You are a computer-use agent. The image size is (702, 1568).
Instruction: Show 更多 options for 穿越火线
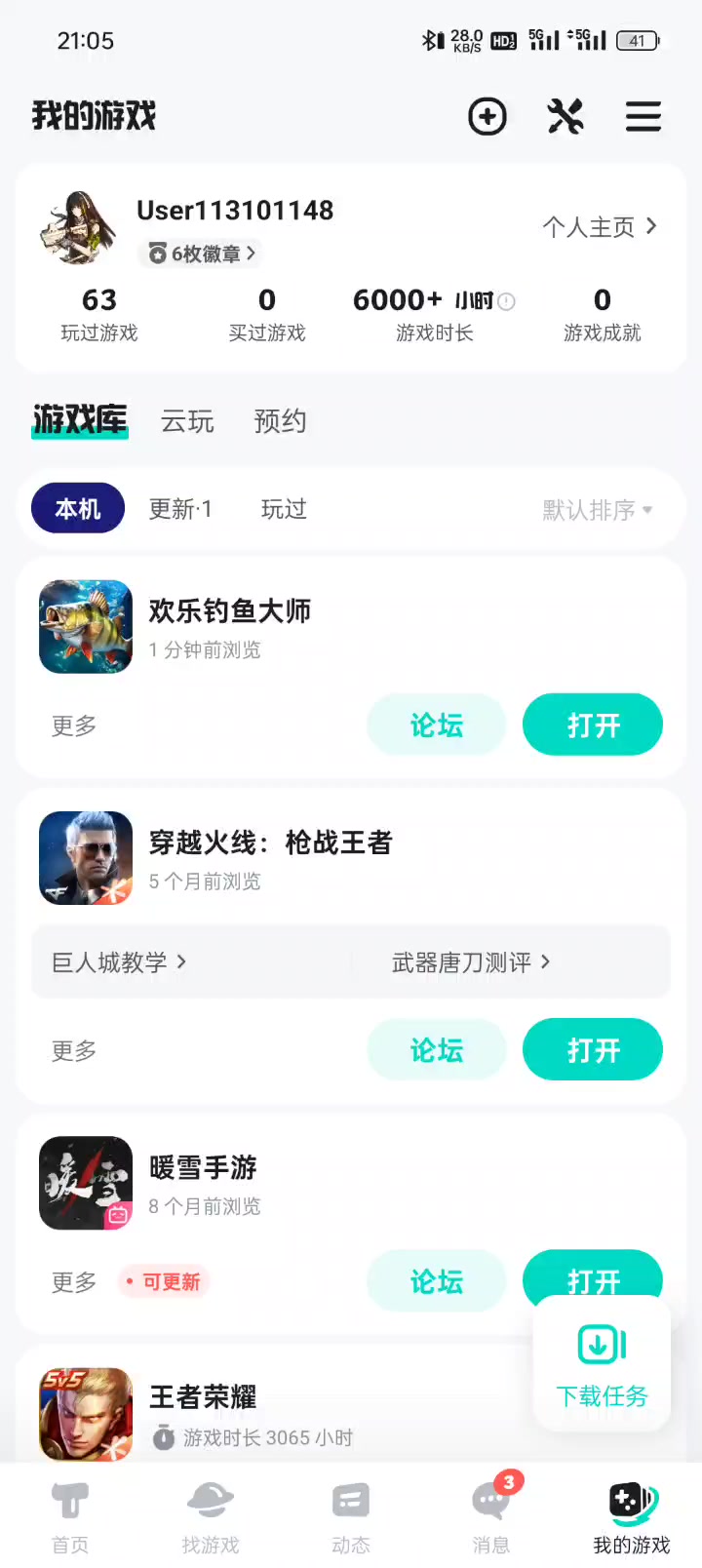pyautogui.click(x=74, y=1050)
